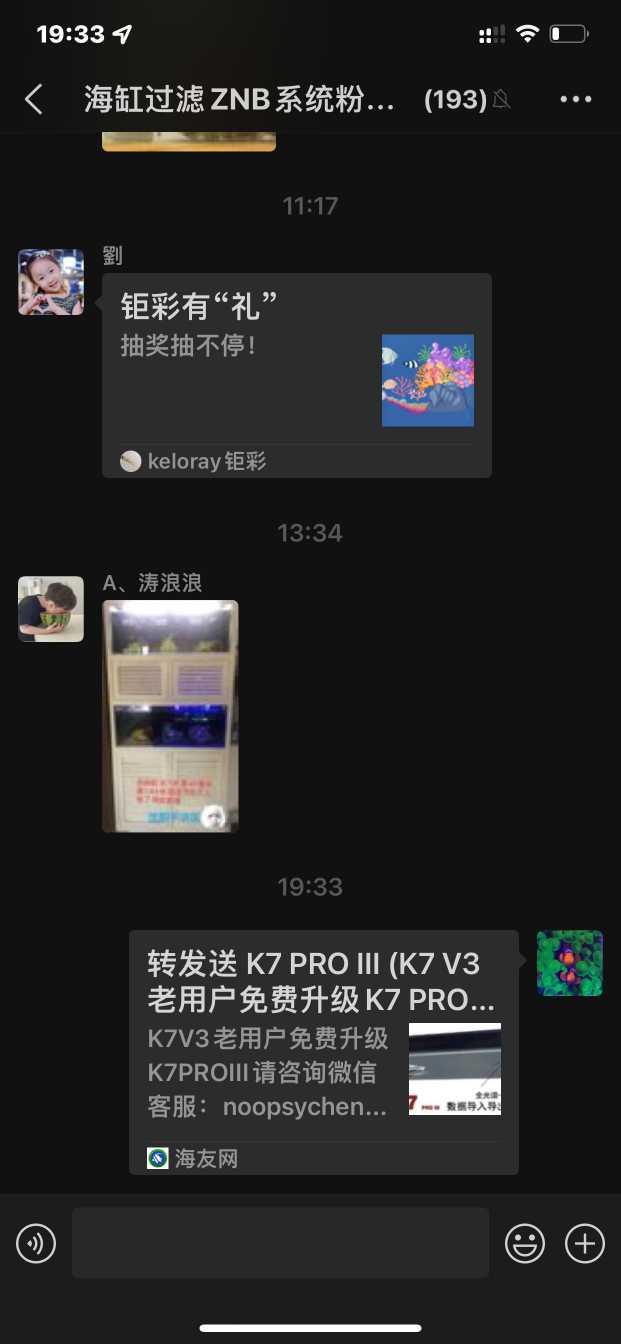Open the 钜彩有“礼” shared link card

pyautogui.click(x=296, y=374)
